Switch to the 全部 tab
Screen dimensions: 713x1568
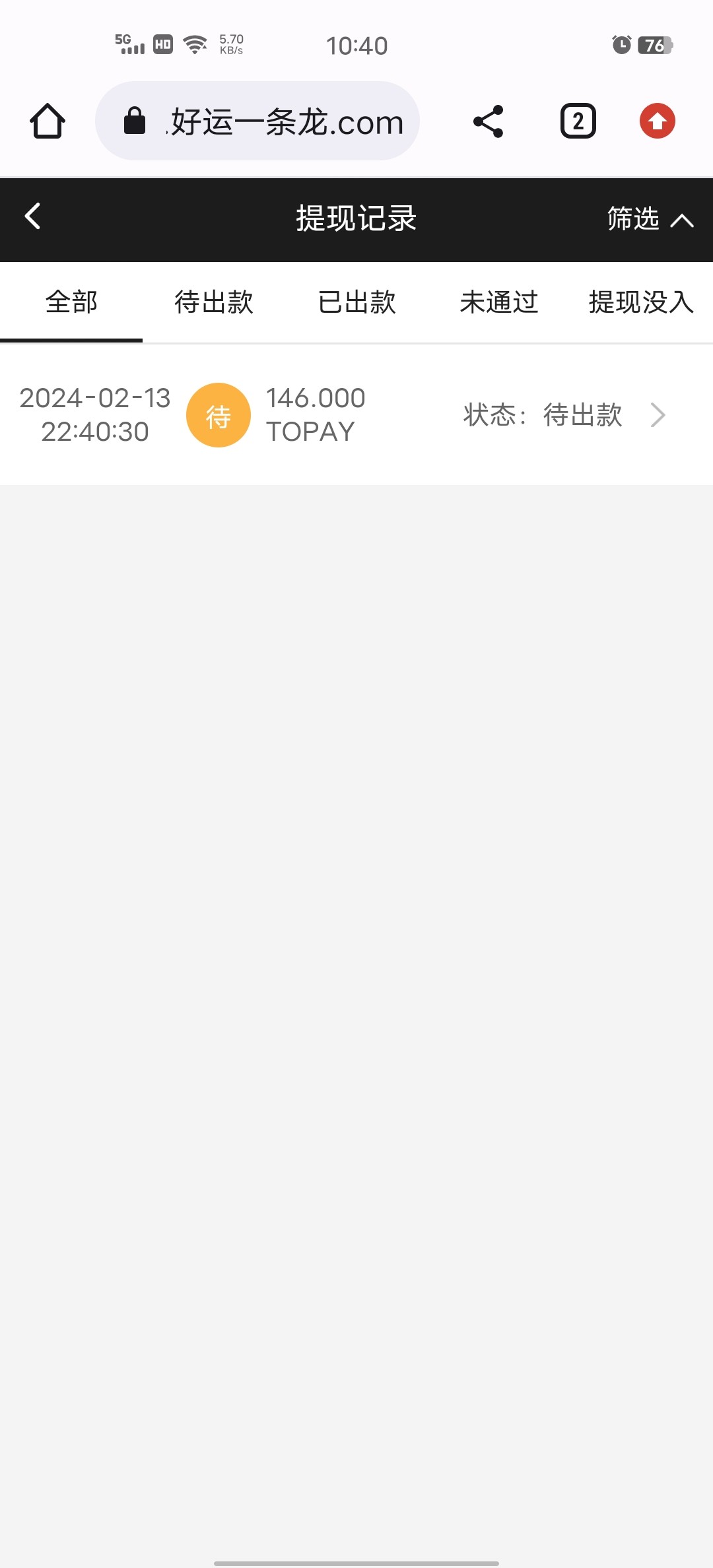(71, 303)
